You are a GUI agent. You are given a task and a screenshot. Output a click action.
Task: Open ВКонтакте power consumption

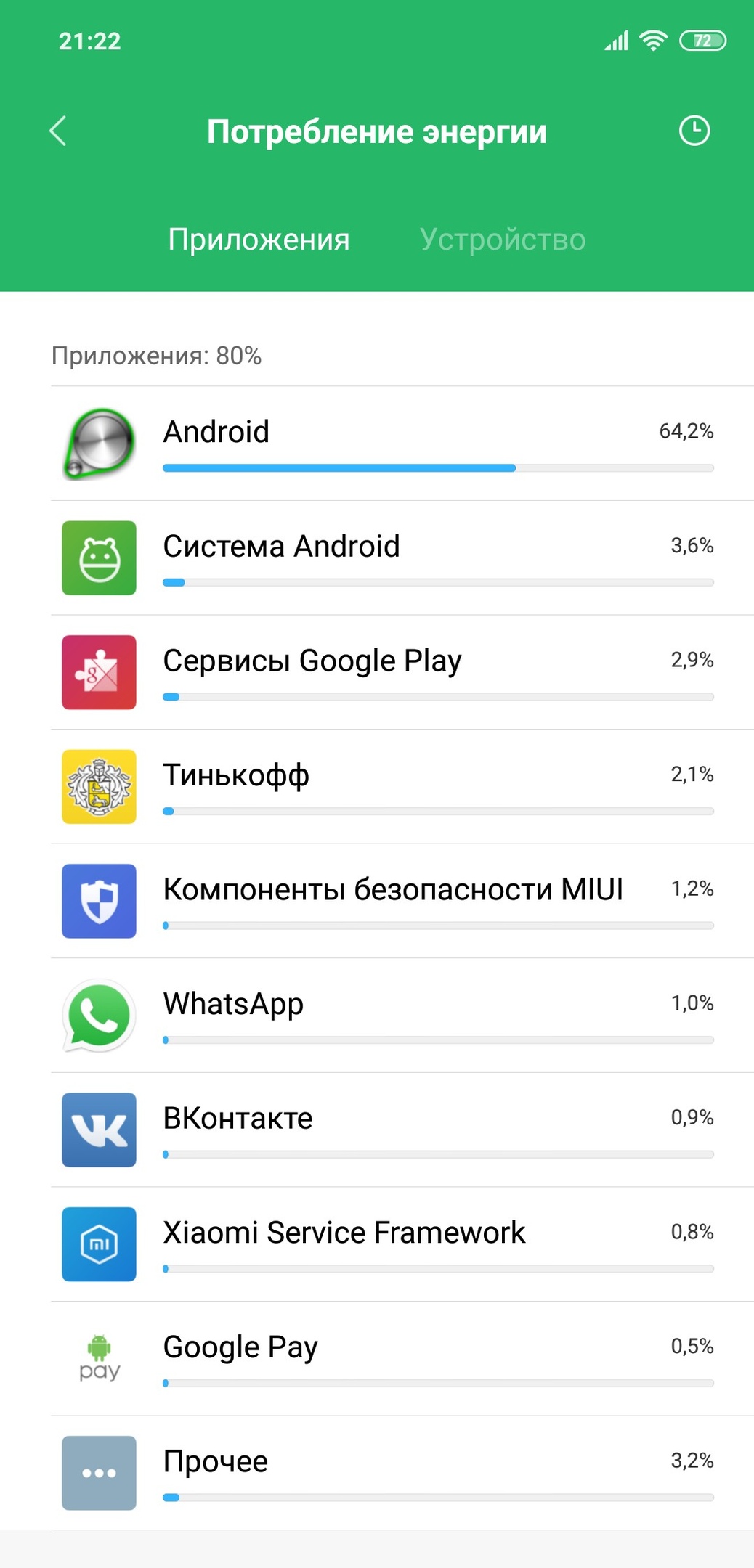[x=402, y=1130]
